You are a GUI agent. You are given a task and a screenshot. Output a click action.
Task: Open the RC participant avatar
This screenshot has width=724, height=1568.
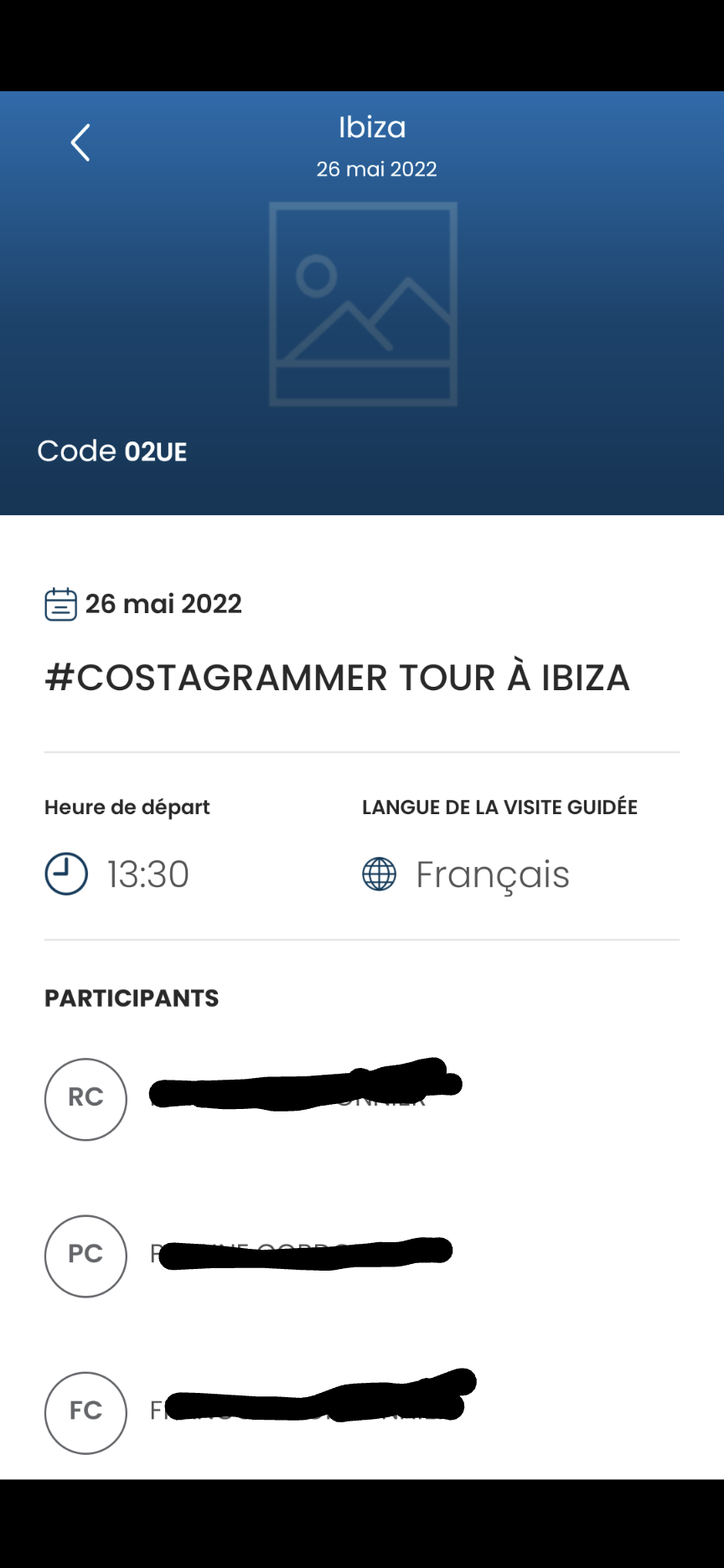85,1099
